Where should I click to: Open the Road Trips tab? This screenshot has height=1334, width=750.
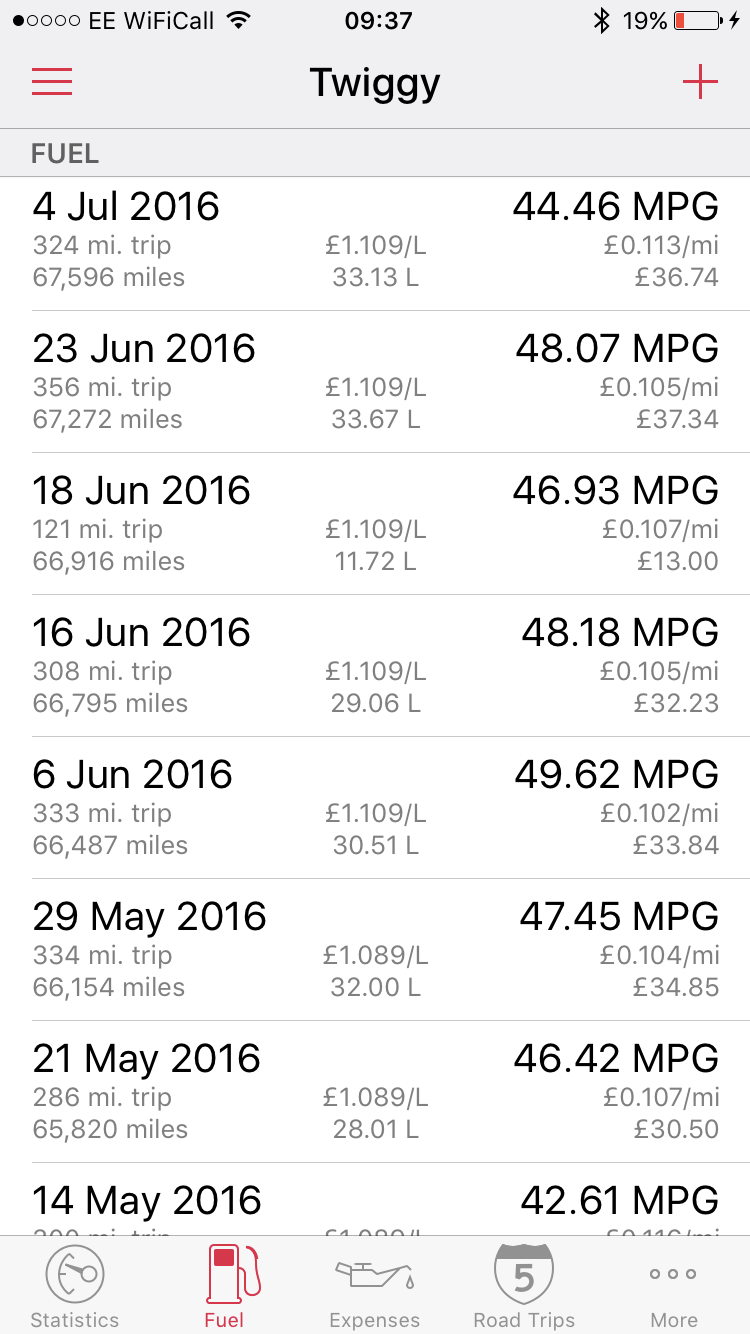(525, 1286)
